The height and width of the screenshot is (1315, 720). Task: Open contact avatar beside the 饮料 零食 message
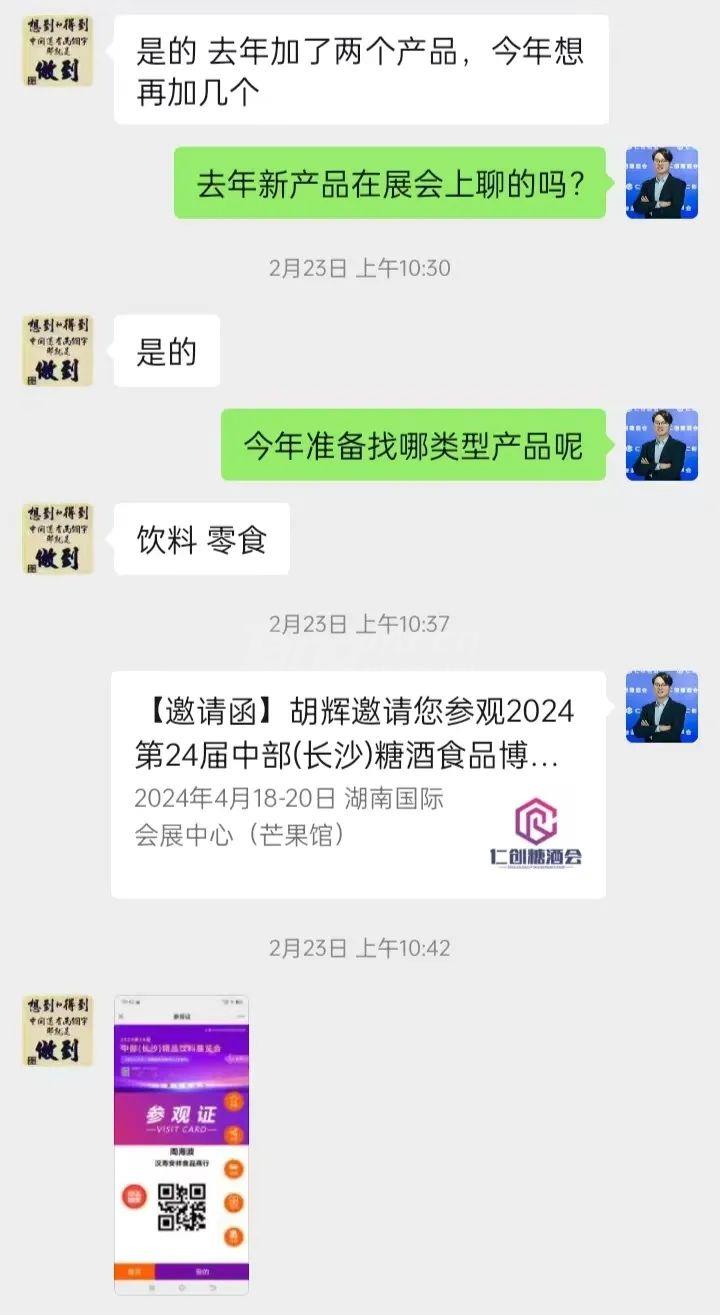pos(58,539)
